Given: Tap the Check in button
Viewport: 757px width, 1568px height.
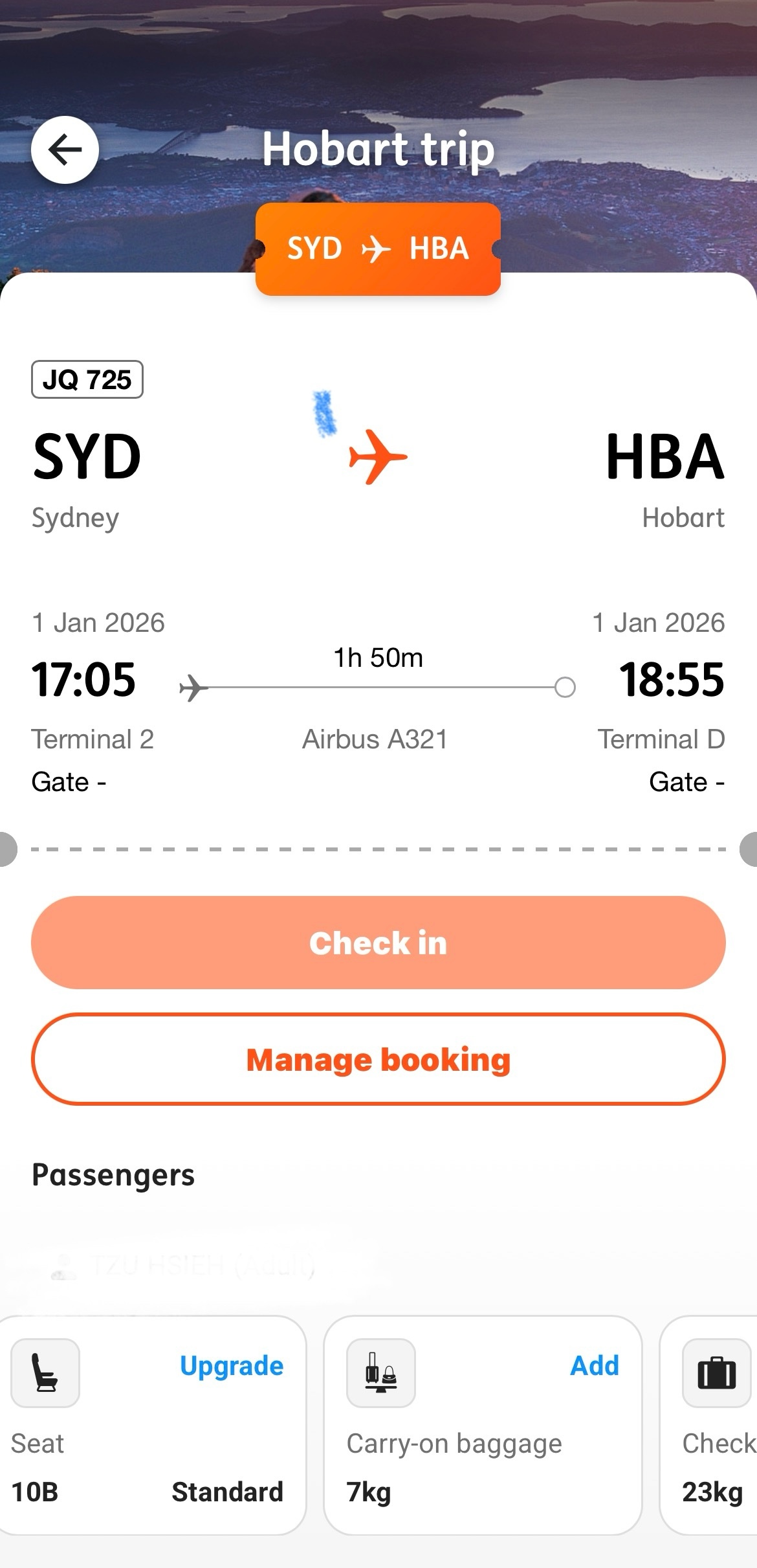Looking at the screenshot, I should 378,942.
